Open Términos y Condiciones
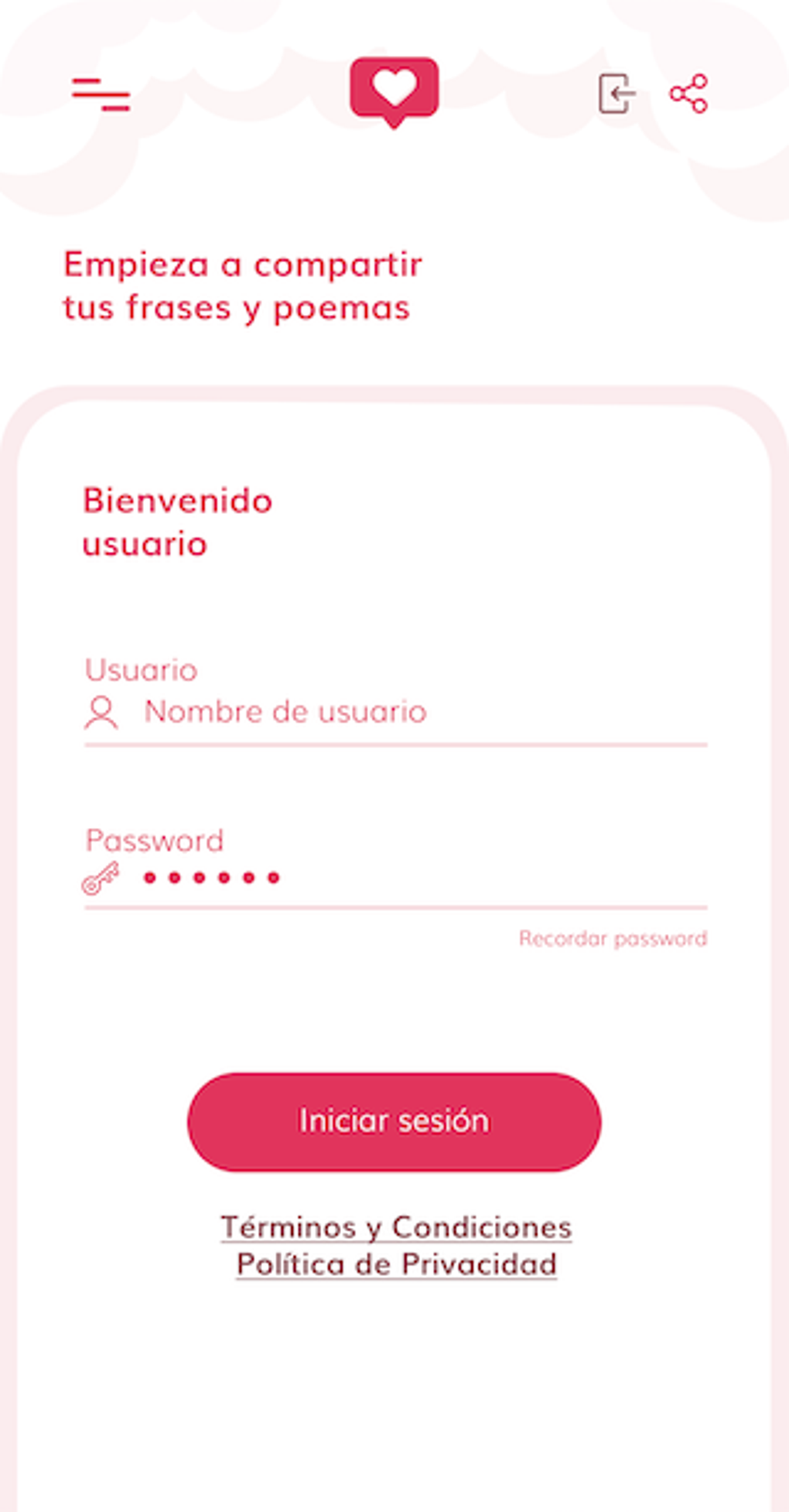 [x=396, y=1227]
